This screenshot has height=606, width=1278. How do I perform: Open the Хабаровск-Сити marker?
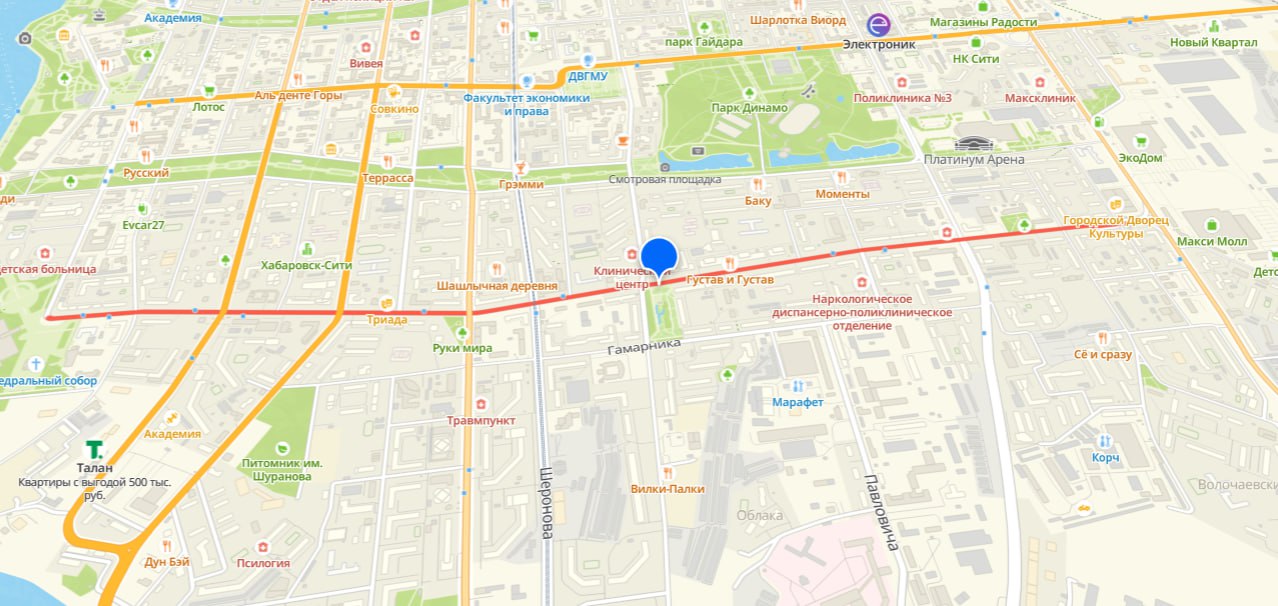[306, 248]
